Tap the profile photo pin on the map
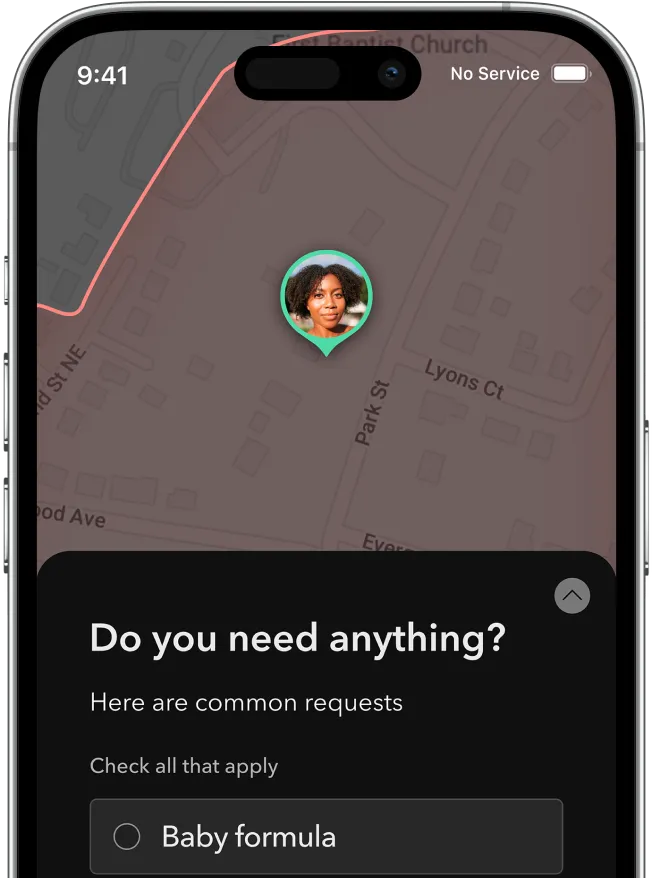 [327, 302]
